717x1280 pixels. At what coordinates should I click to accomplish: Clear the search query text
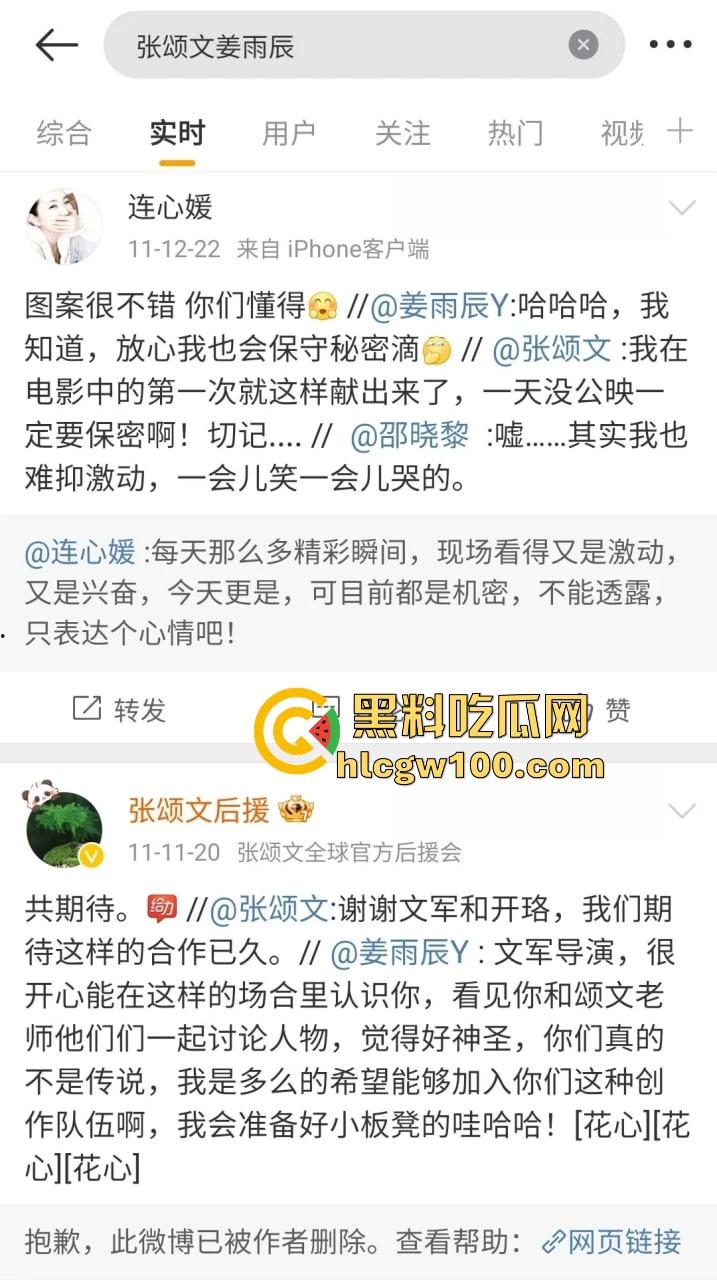pos(583,45)
